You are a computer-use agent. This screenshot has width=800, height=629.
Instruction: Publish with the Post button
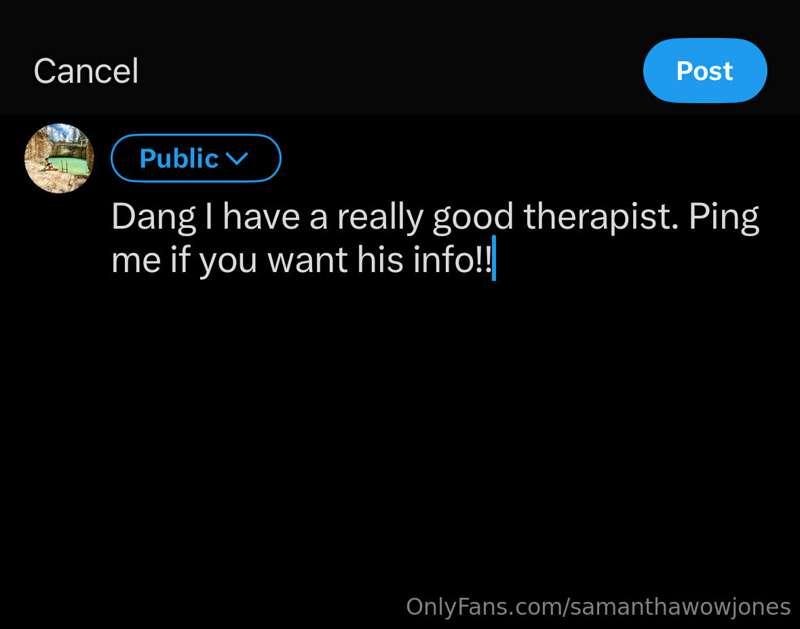[x=704, y=71]
